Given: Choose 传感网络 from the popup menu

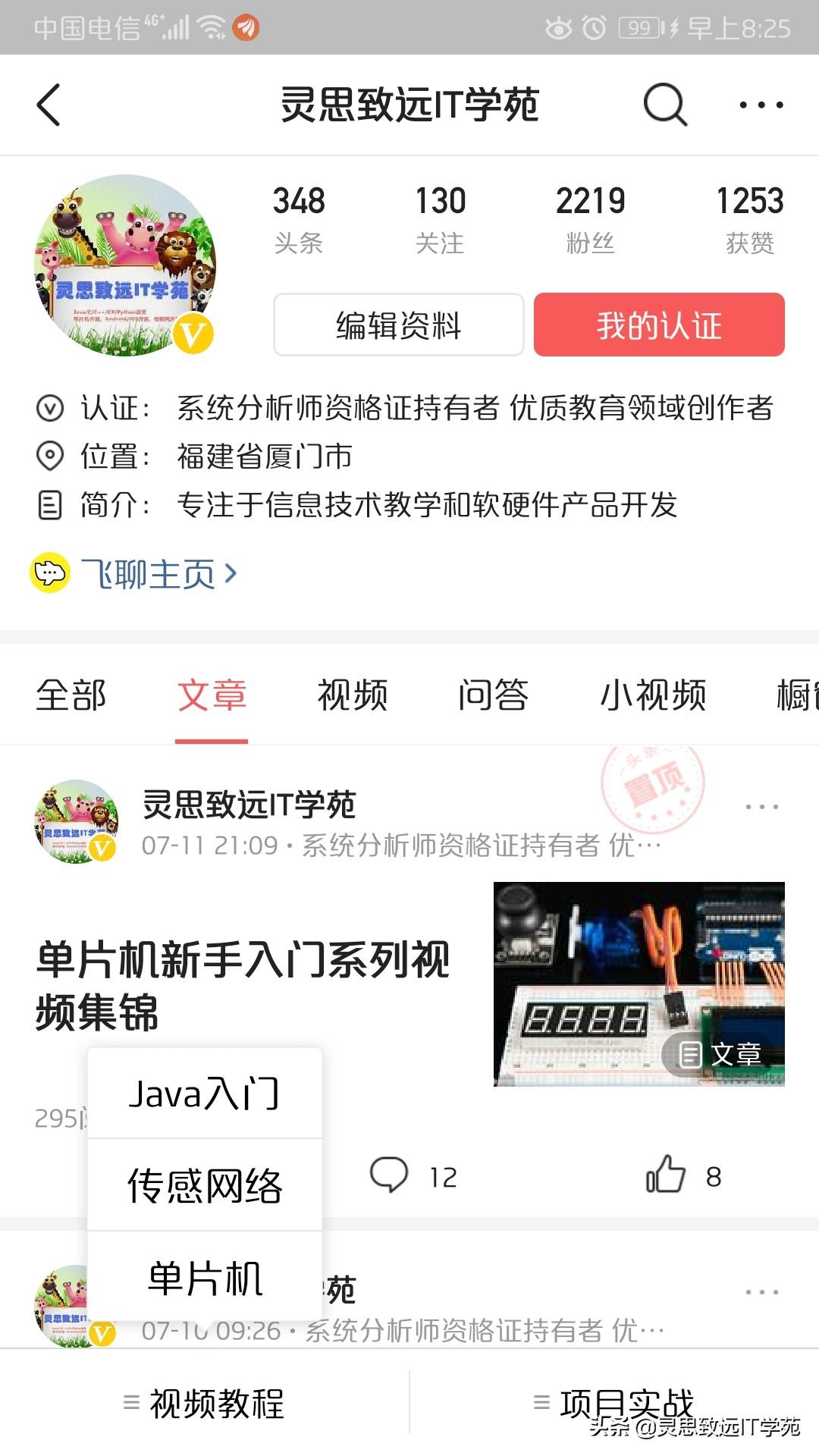Looking at the screenshot, I should pyautogui.click(x=205, y=1185).
